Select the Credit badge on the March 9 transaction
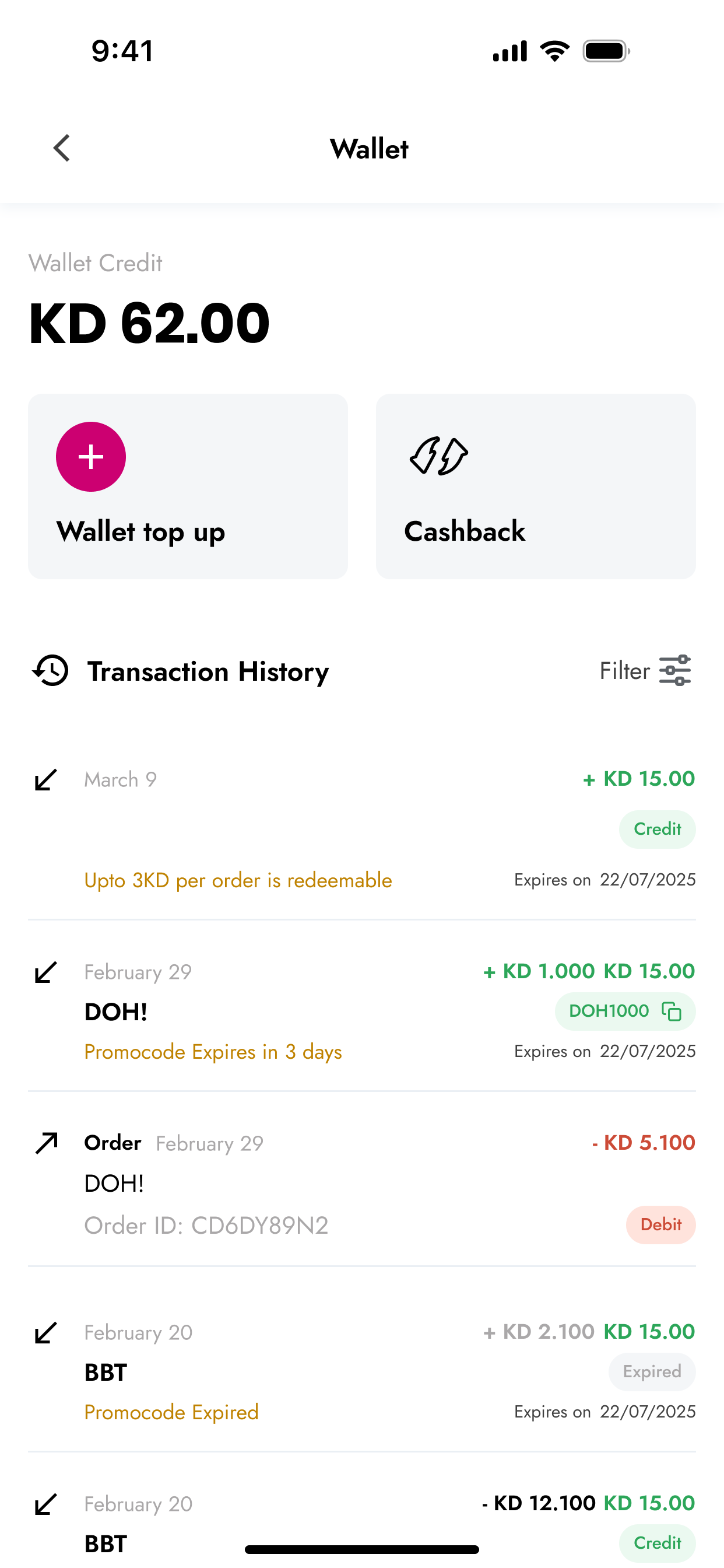This screenshot has height=1568, width=724. (656, 829)
